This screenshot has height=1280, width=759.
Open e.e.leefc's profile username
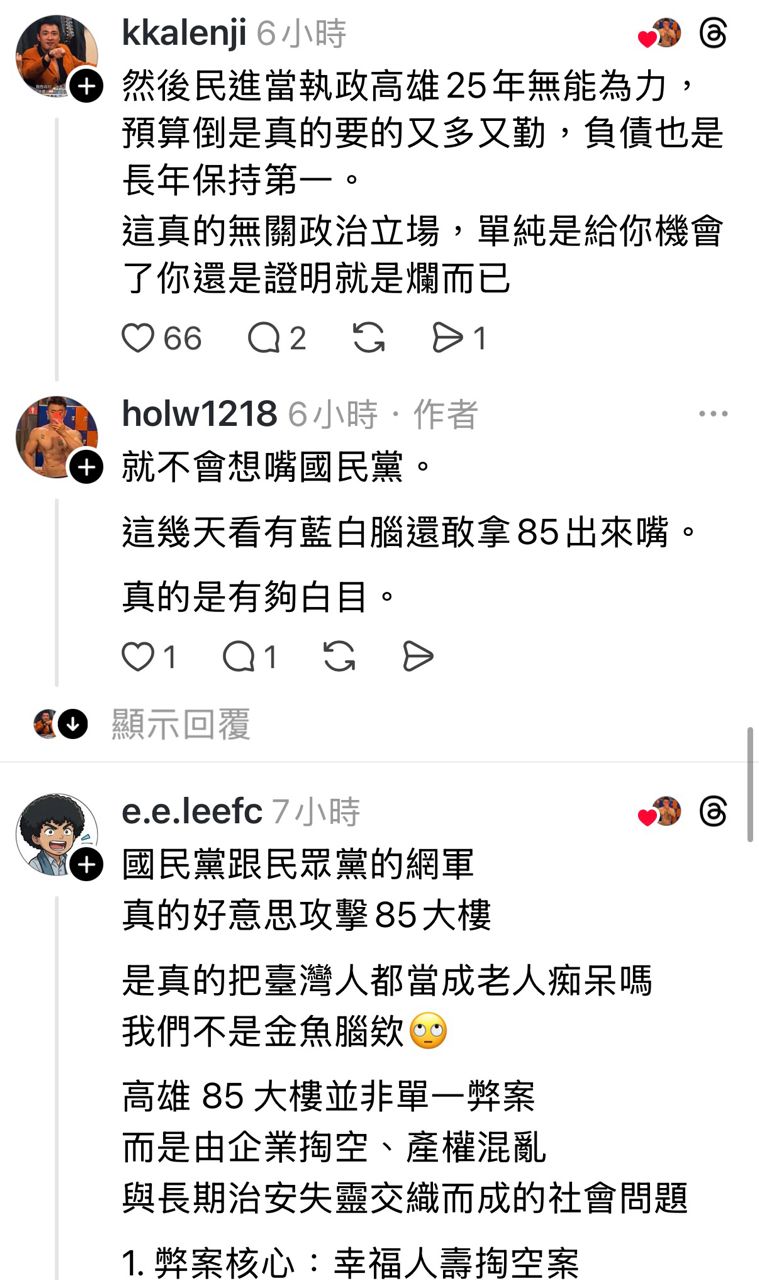coord(191,811)
